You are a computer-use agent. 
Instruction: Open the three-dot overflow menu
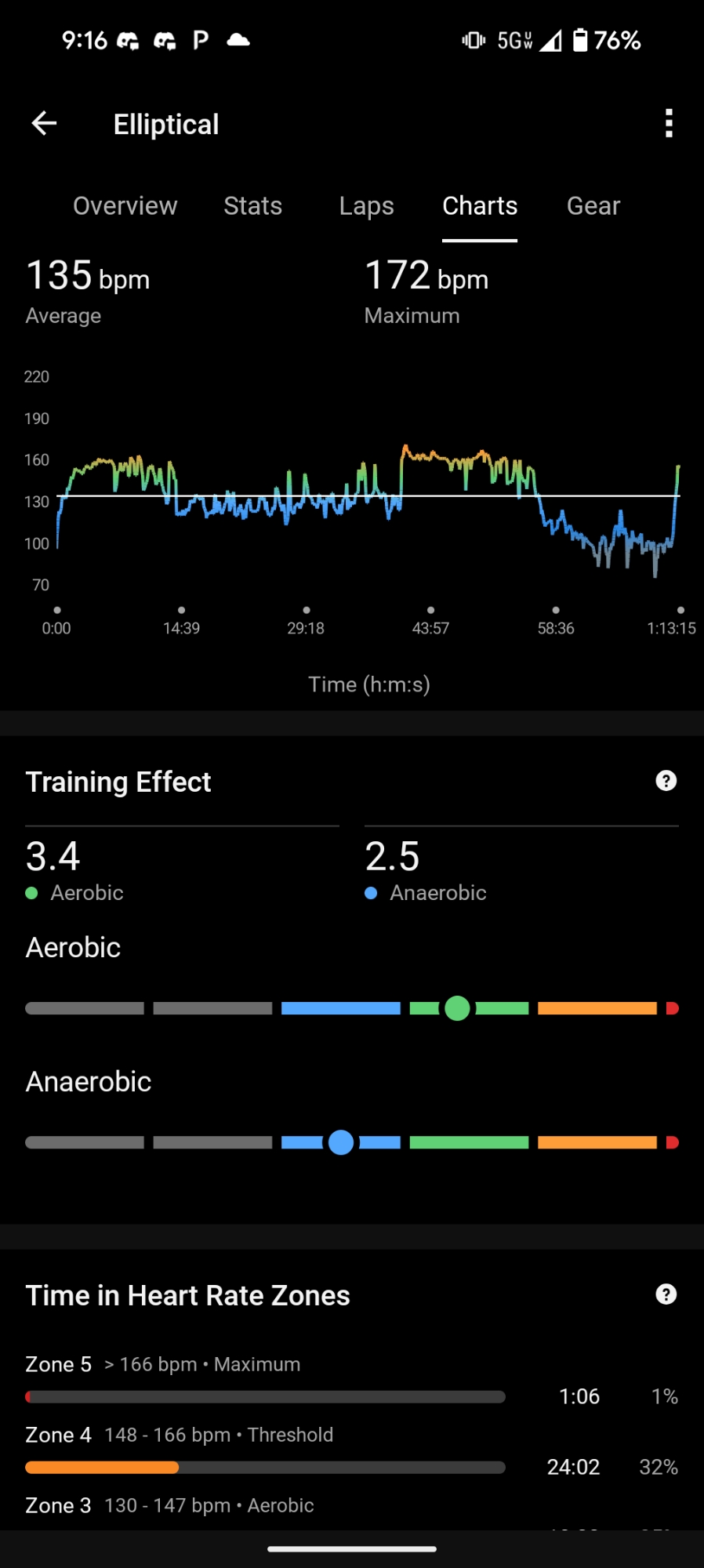[x=669, y=124]
